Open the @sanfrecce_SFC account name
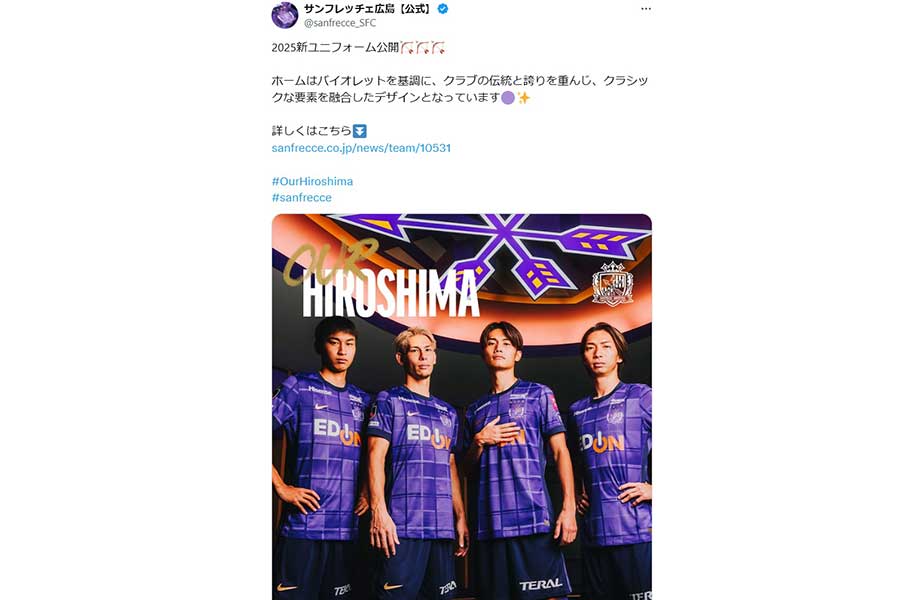 (340, 23)
